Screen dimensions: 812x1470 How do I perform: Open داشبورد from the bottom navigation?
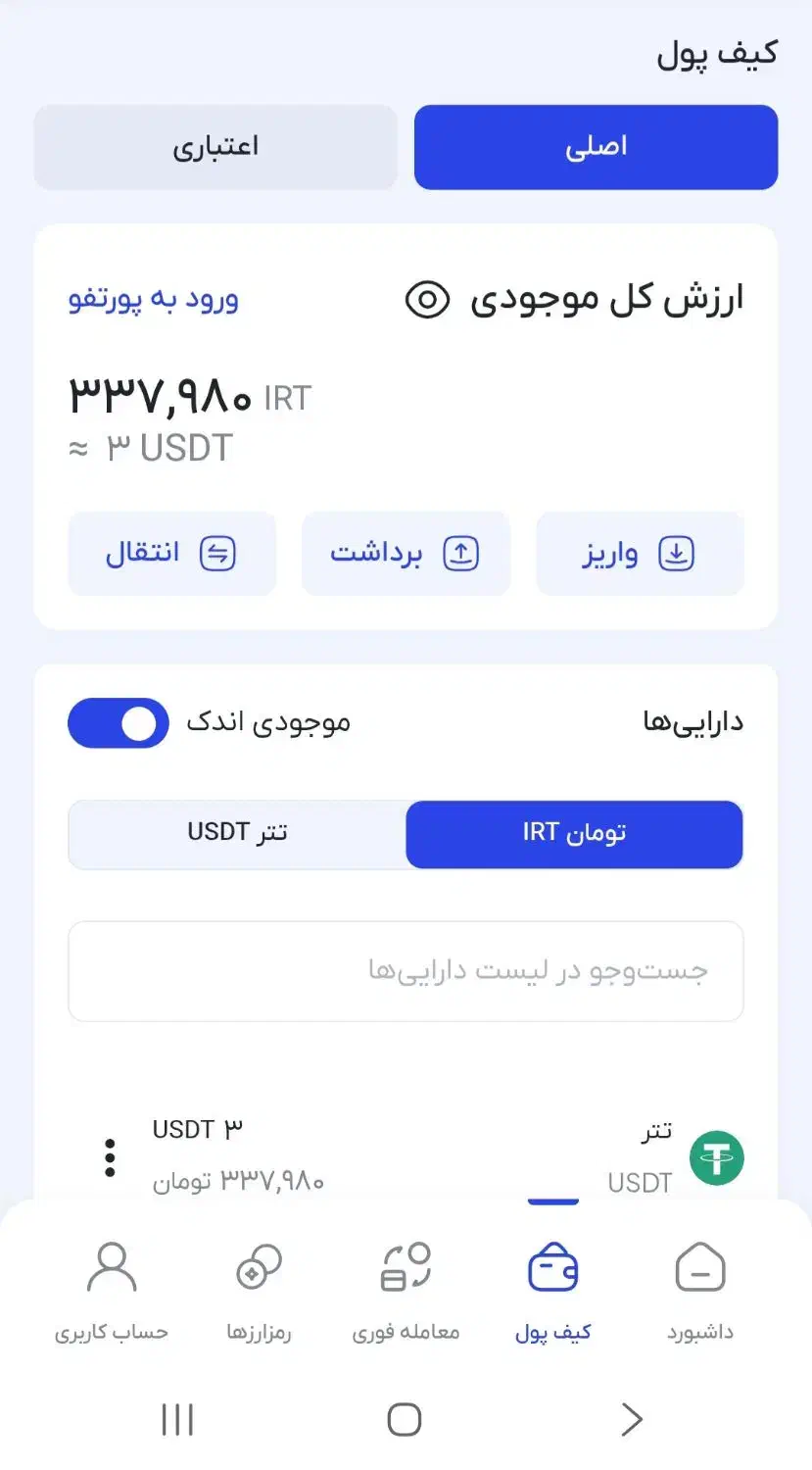coord(699,1289)
